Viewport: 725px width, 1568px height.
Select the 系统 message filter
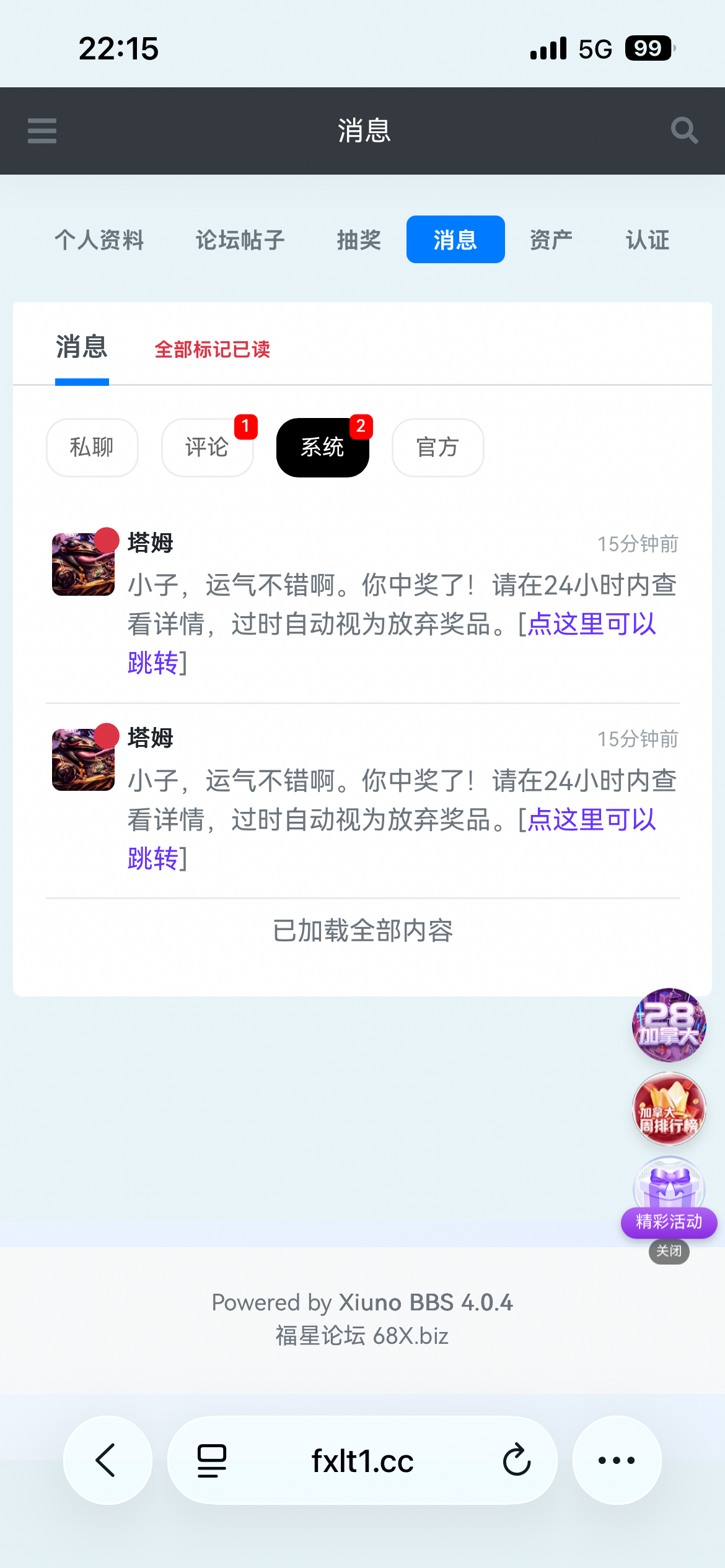click(322, 447)
